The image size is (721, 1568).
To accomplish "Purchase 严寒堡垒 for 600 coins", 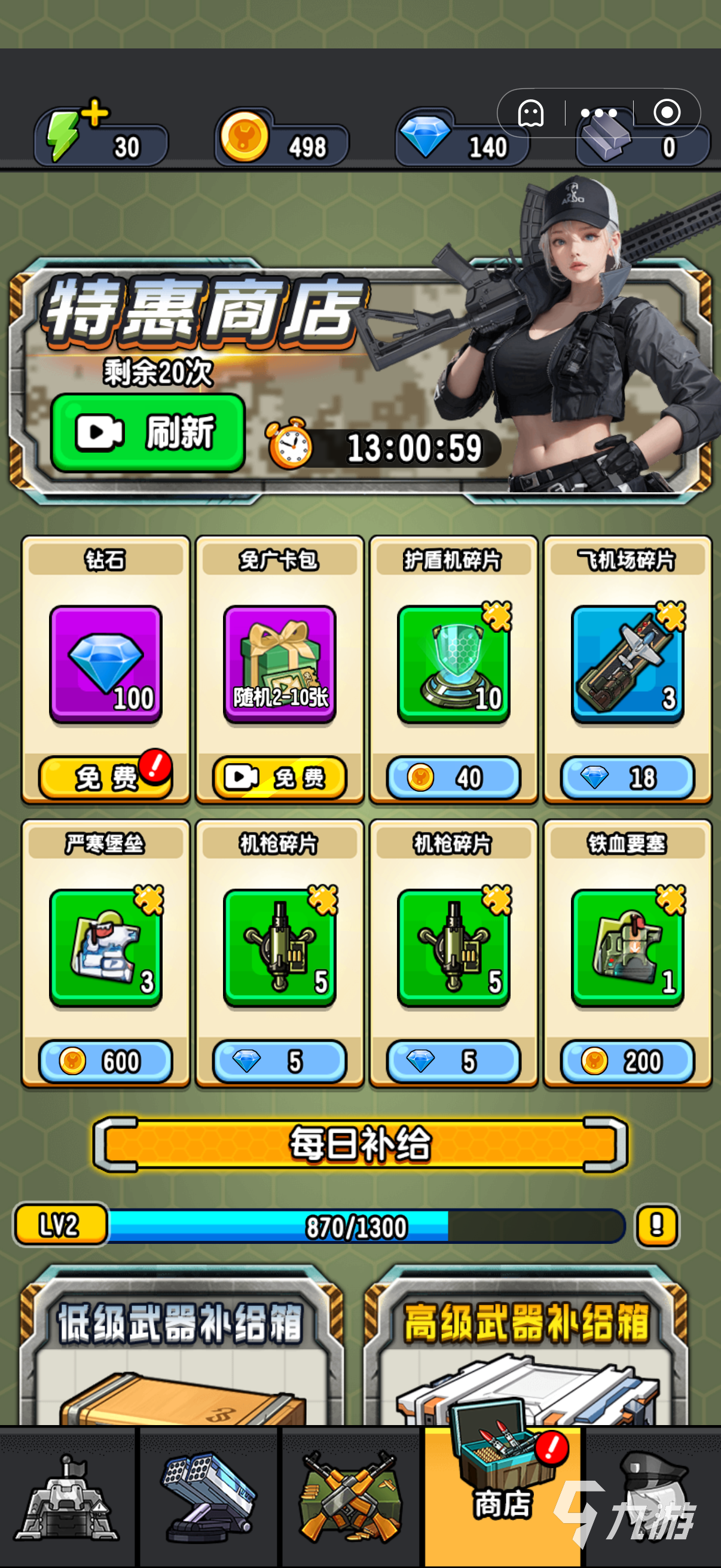I will click(105, 1061).
